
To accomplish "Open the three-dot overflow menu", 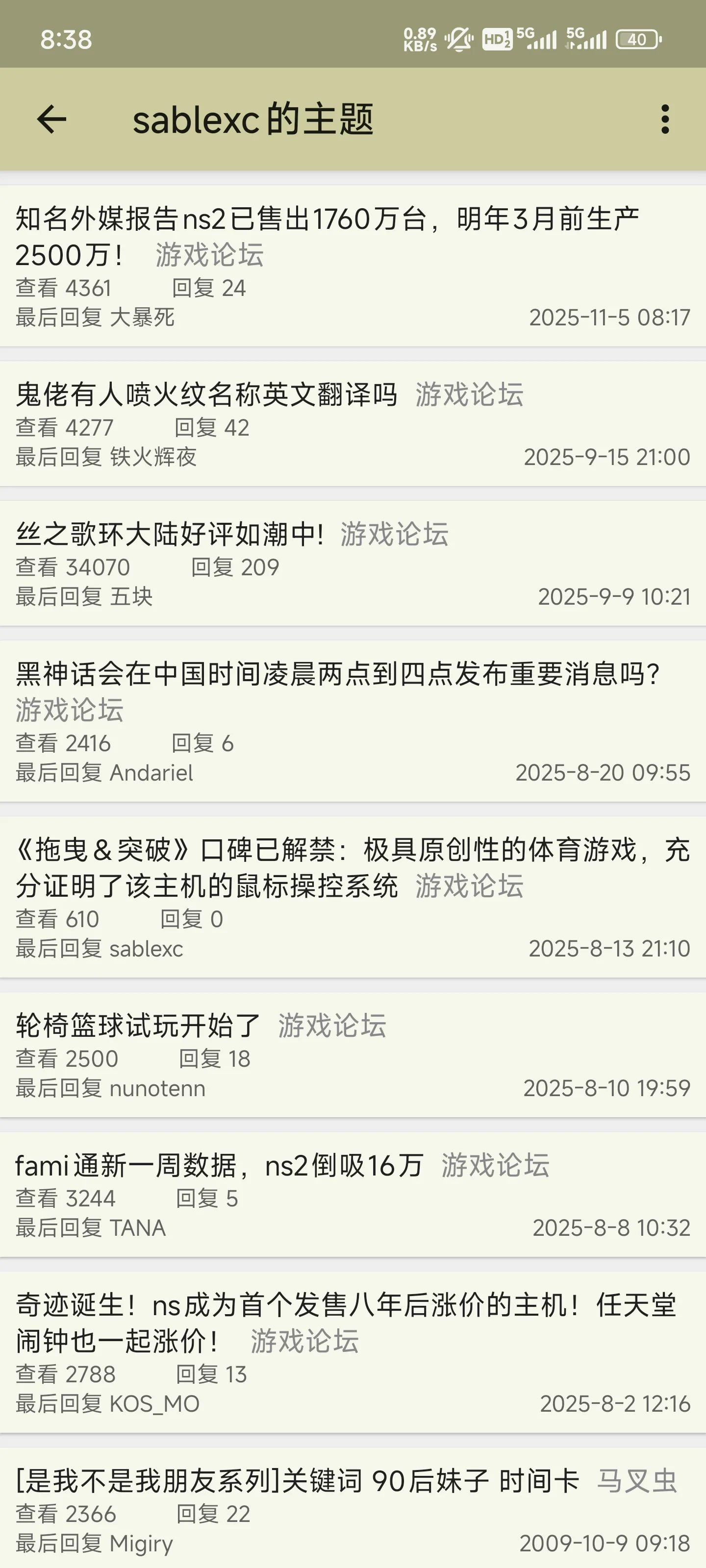I will pos(665,119).
